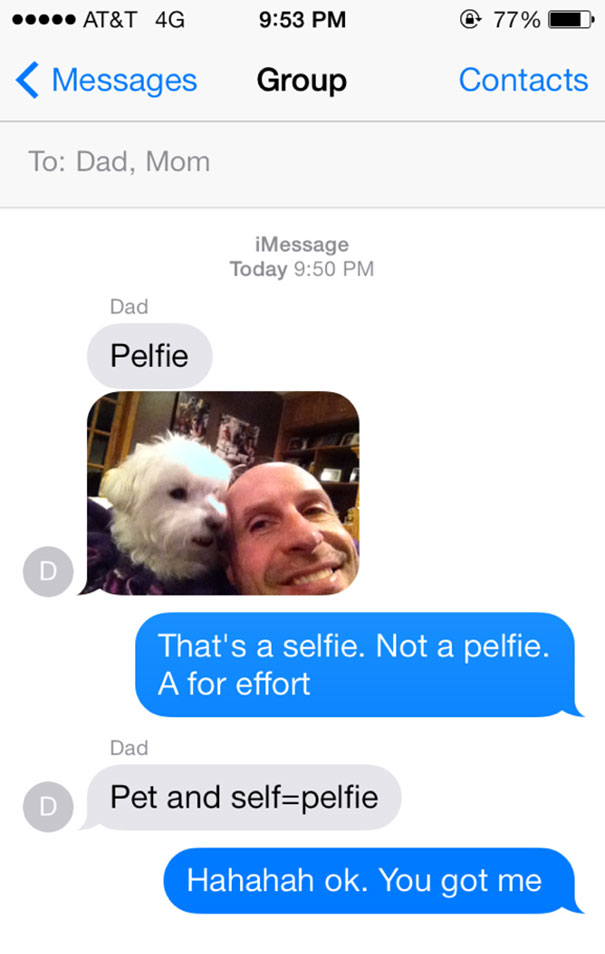Tap Dad's avatar beside 'Pet and self=pelfie'
The image size is (605, 954).
pyautogui.click(x=48, y=807)
